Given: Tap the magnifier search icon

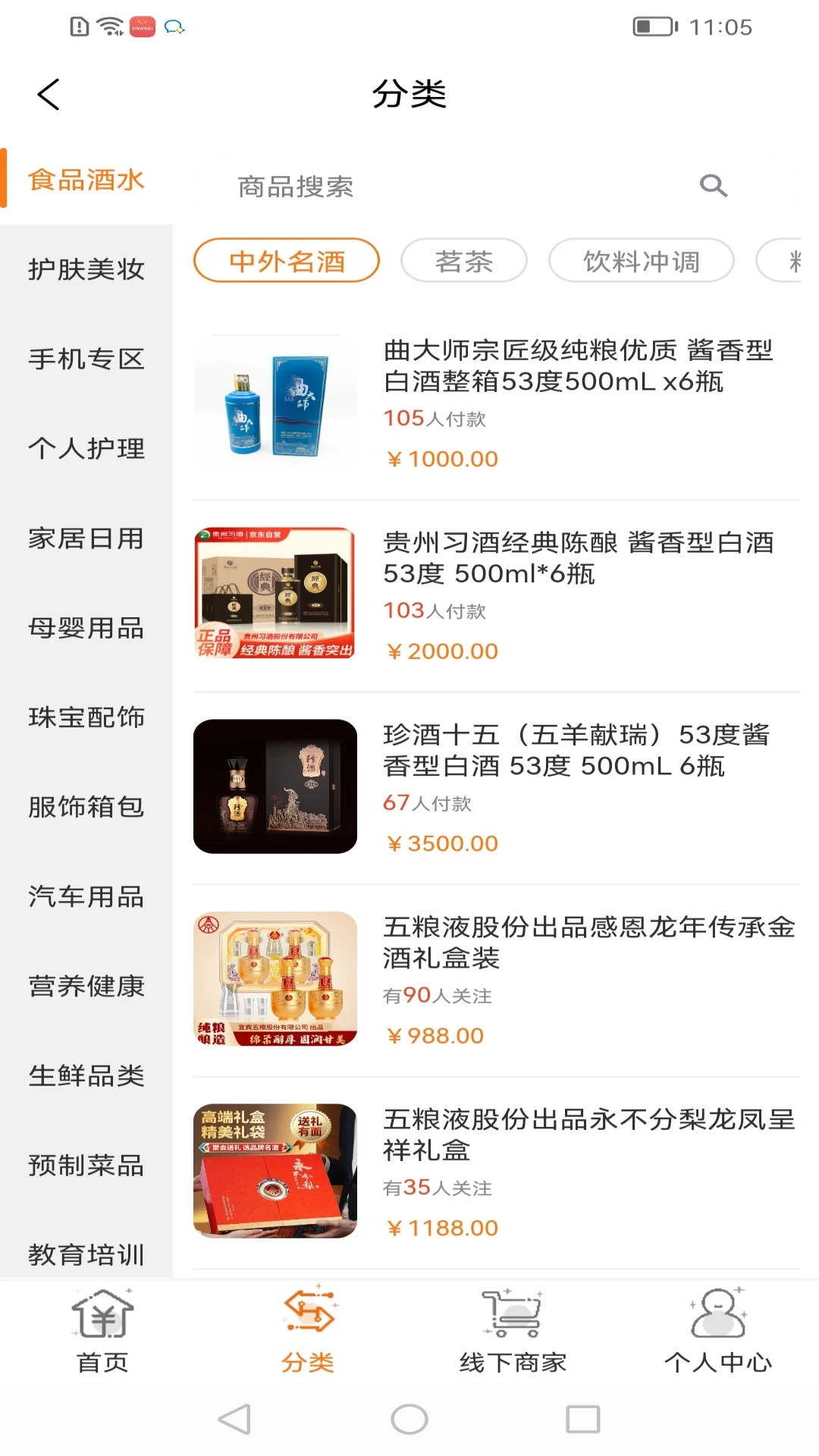Looking at the screenshot, I should (713, 186).
